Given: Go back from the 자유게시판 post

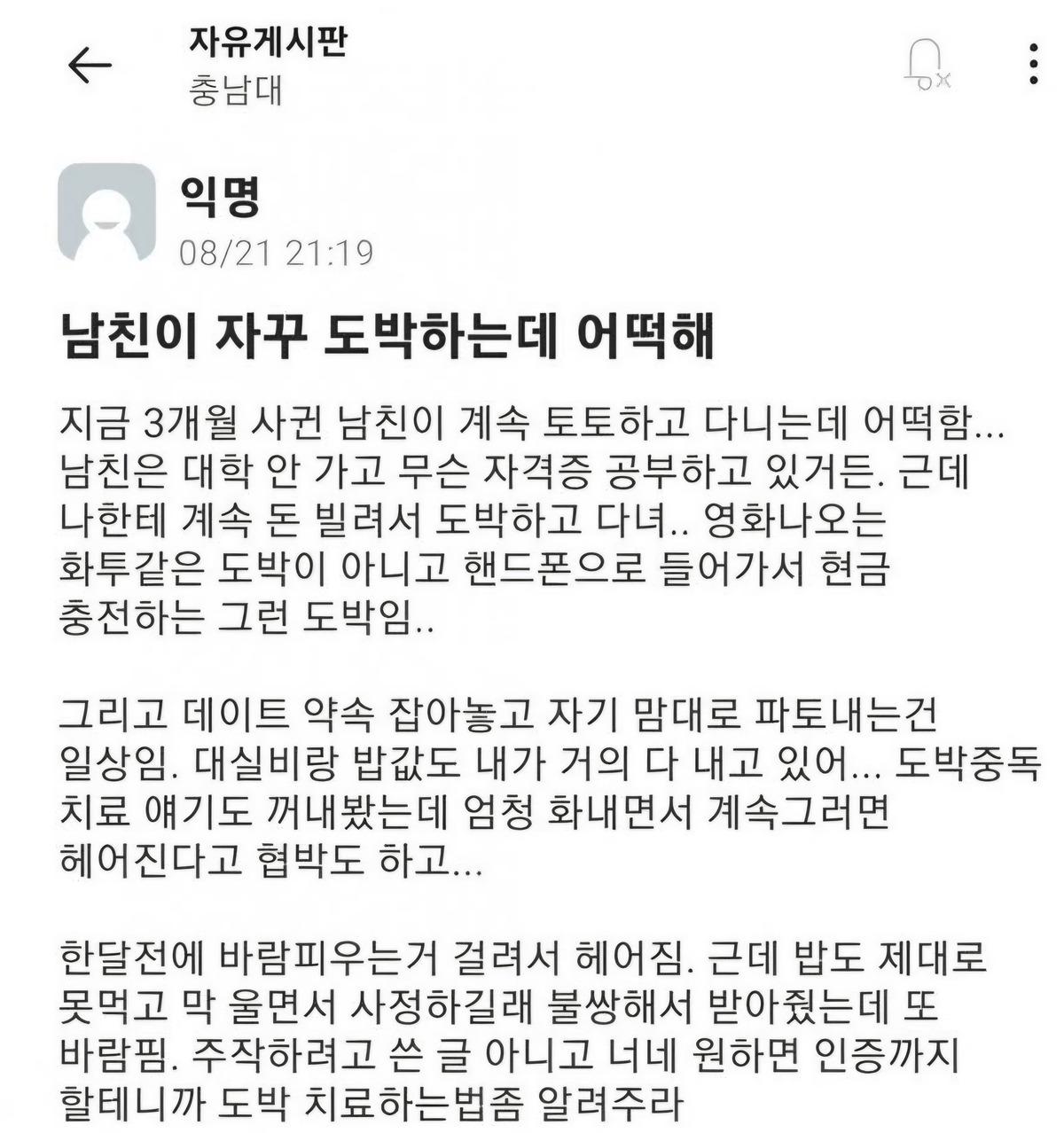Looking at the screenshot, I should [90, 66].
